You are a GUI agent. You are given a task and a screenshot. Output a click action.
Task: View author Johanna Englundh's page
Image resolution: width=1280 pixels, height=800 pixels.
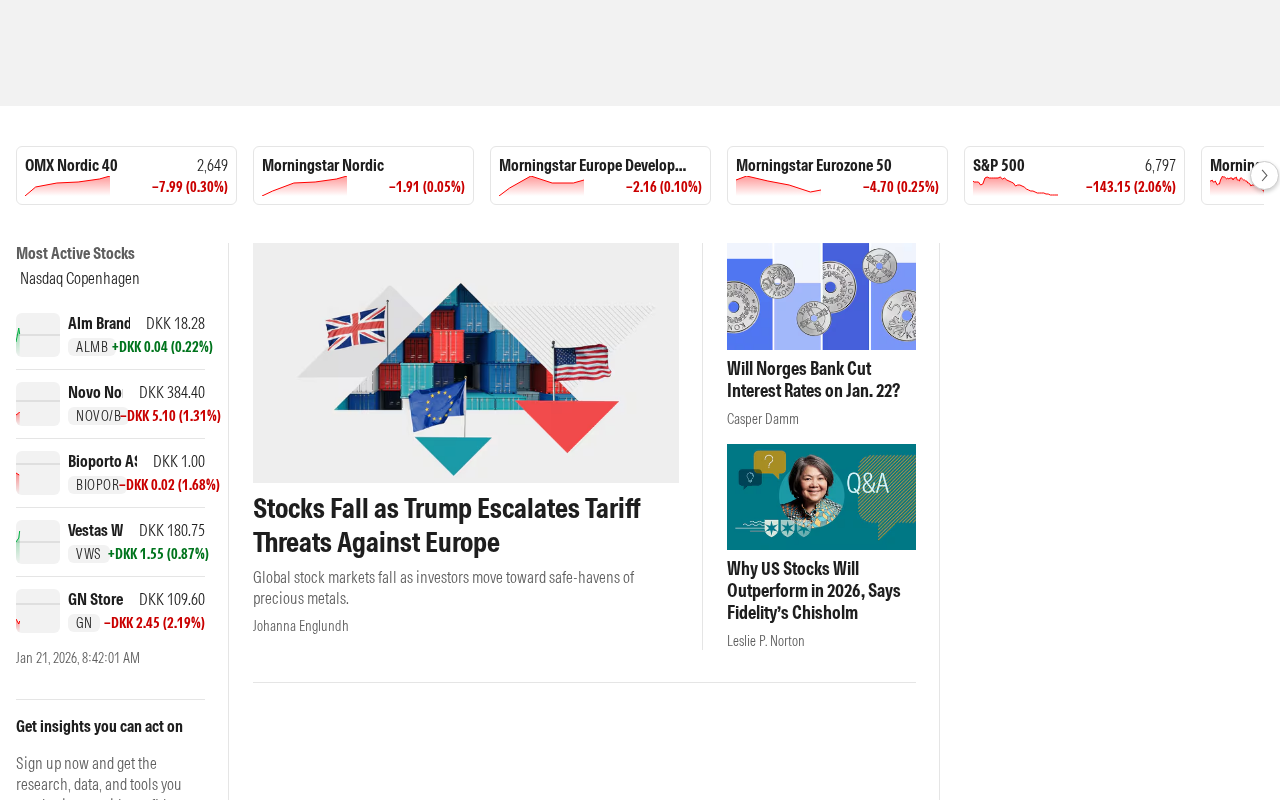tap(301, 626)
